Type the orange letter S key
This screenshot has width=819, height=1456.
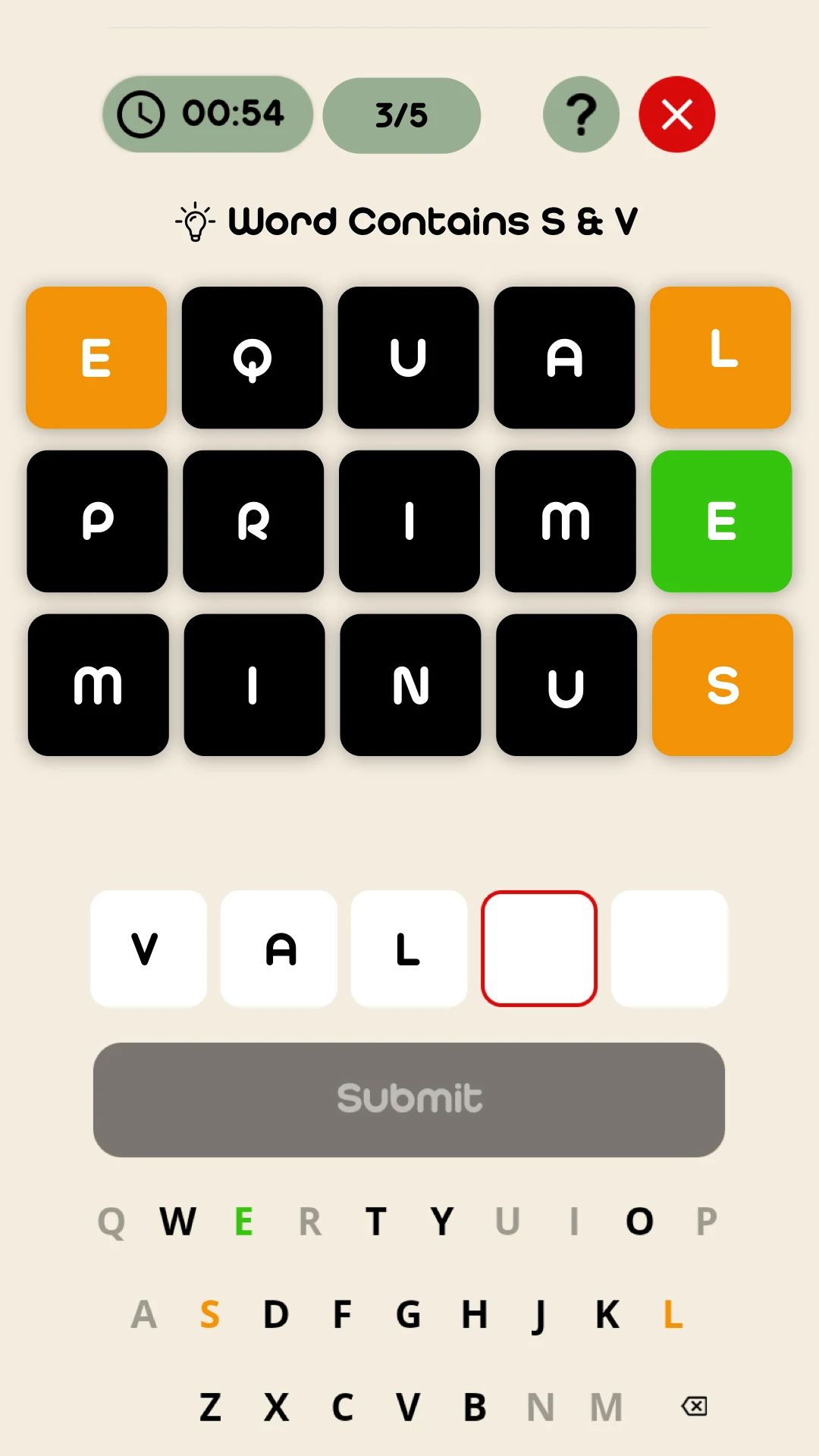210,1314
